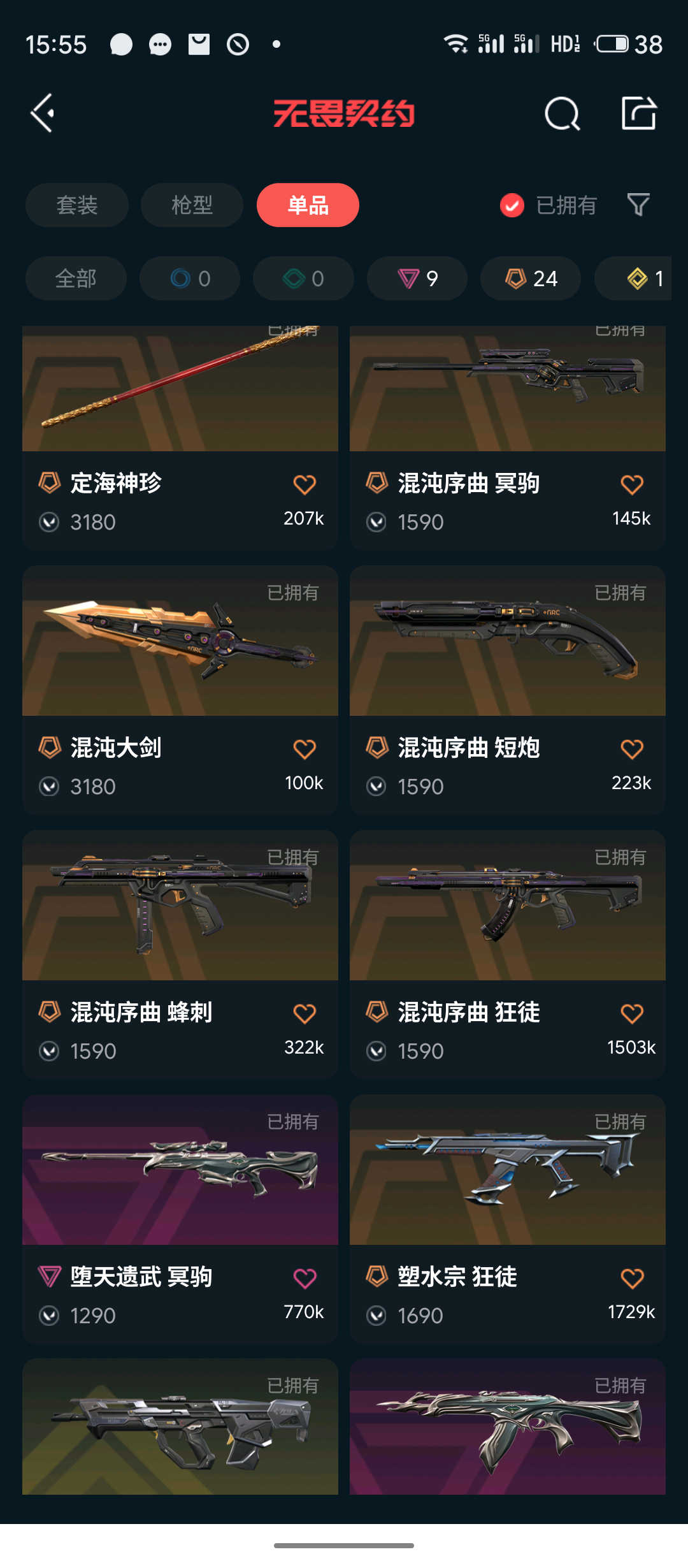Open the search icon in header
The width and height of the screenshot is (688, 1568).
click(x=562, y=114)
